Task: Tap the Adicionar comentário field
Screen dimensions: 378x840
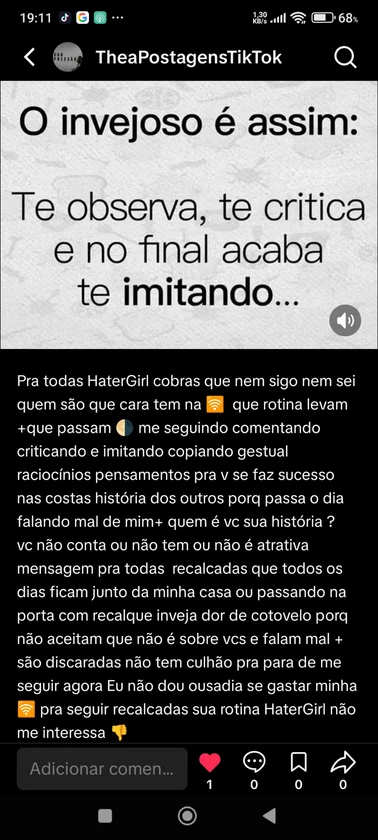Action: click(102, 769)
